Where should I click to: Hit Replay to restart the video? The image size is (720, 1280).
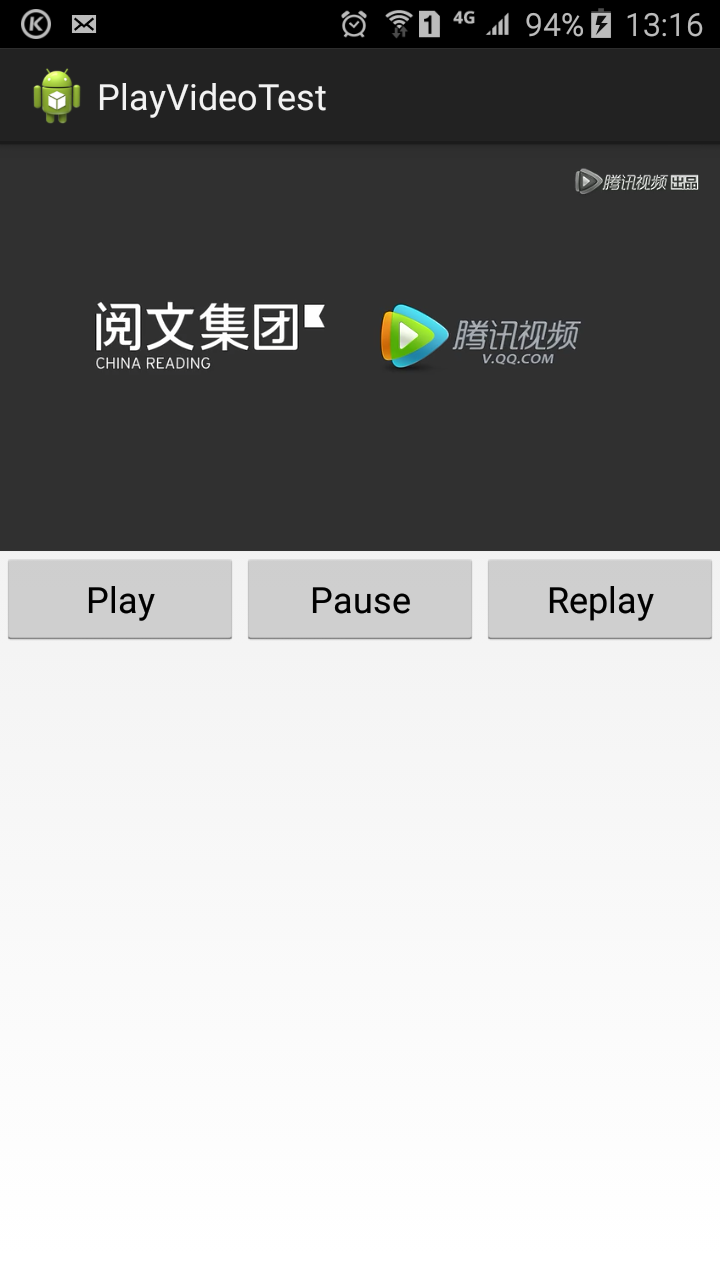click(600, 599)
